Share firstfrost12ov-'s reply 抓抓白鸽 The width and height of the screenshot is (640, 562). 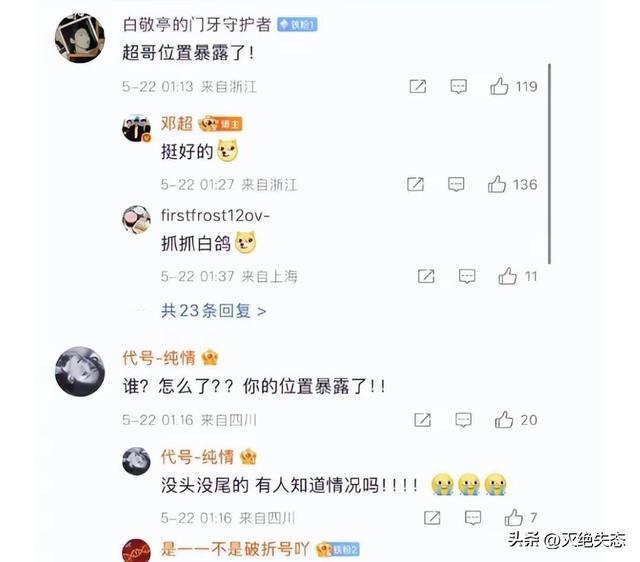(x=426, y=276)
